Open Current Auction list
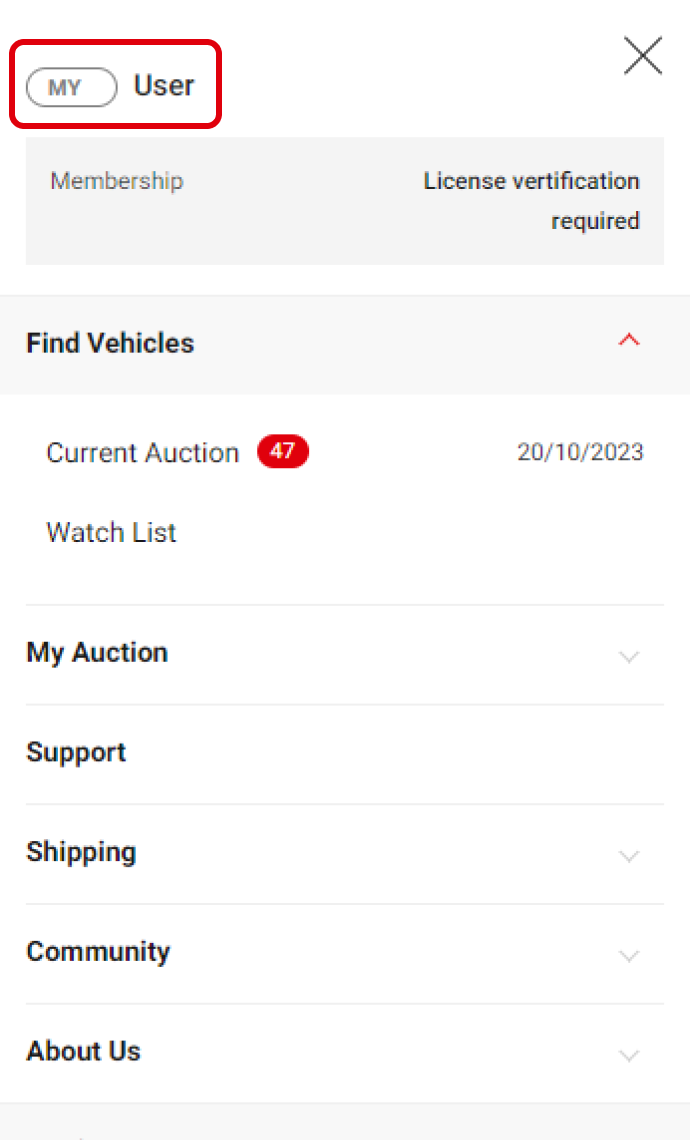 tap(345, 452)
